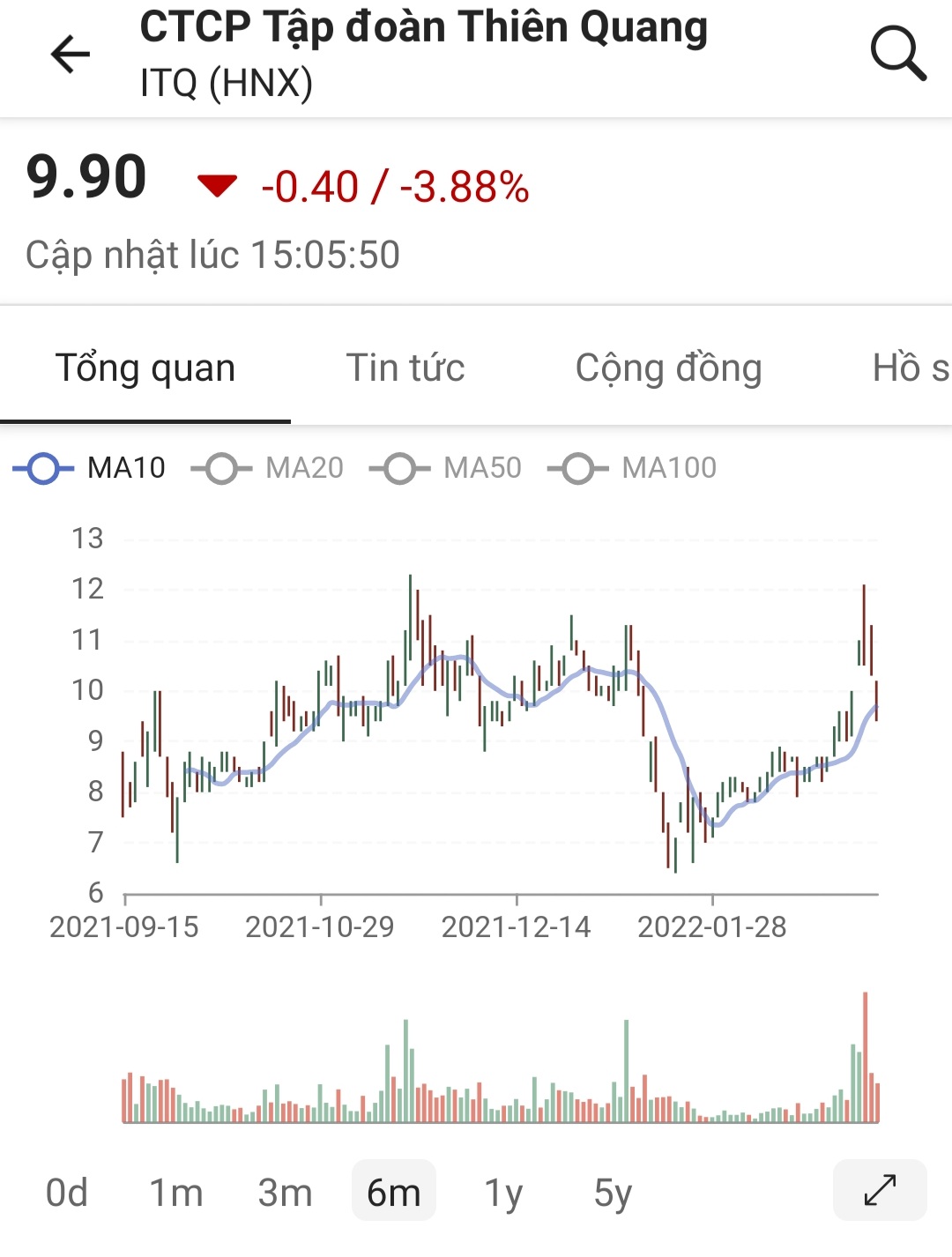Select the 0d chart range
The height and width of the screenshot is (1257, 952).
pyautogui.click(x=67, y=1193)
